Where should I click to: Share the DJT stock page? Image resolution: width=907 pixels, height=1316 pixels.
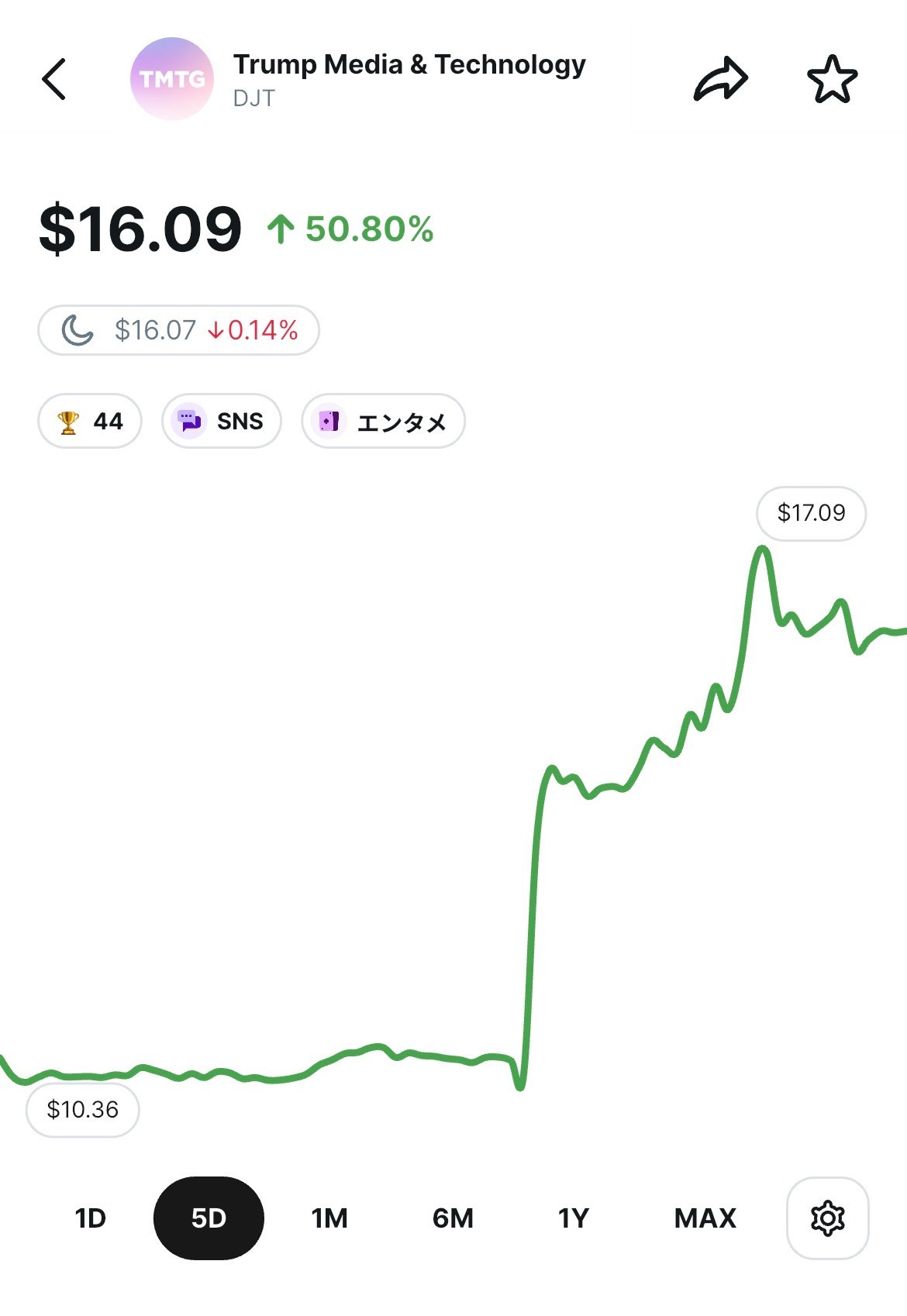(720, 79)
